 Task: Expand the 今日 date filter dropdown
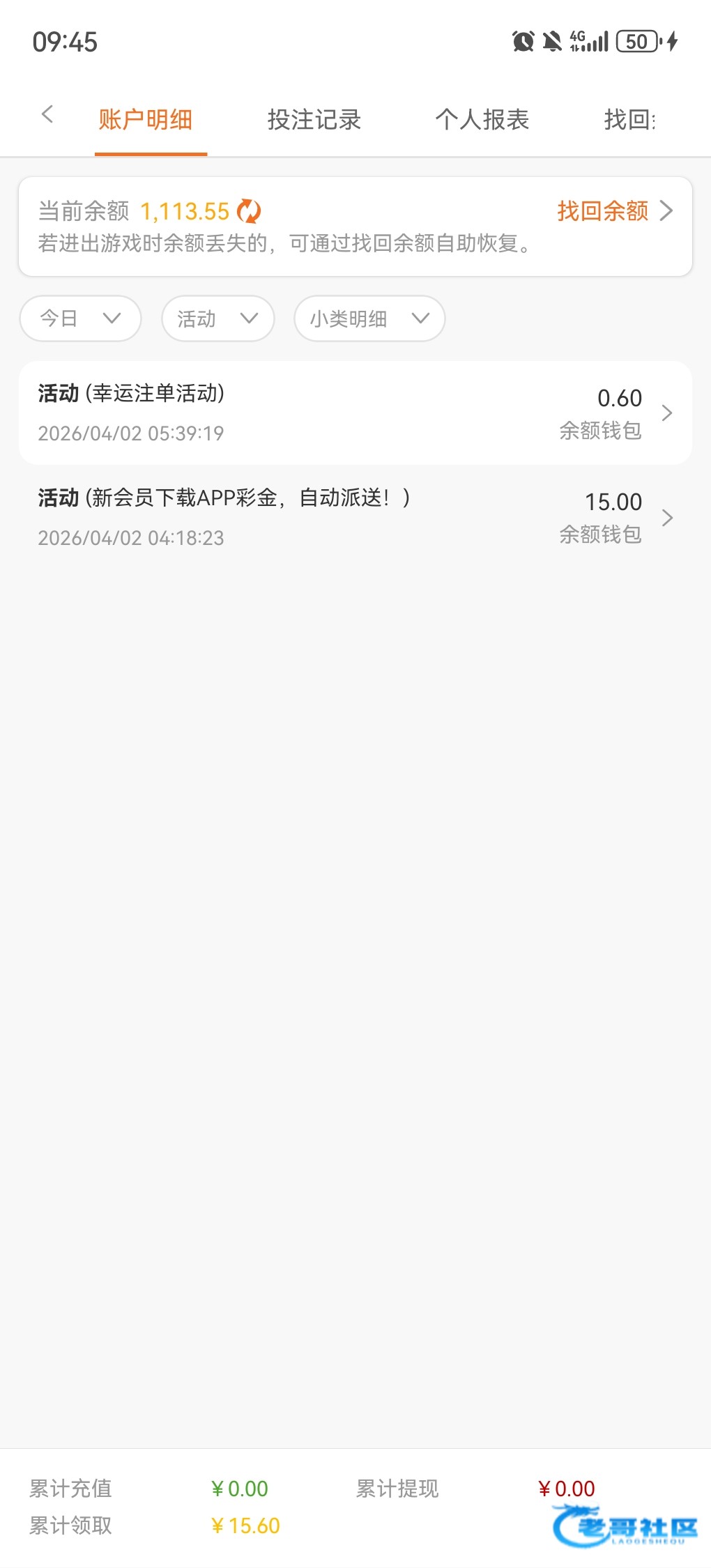tap(80, 318)
